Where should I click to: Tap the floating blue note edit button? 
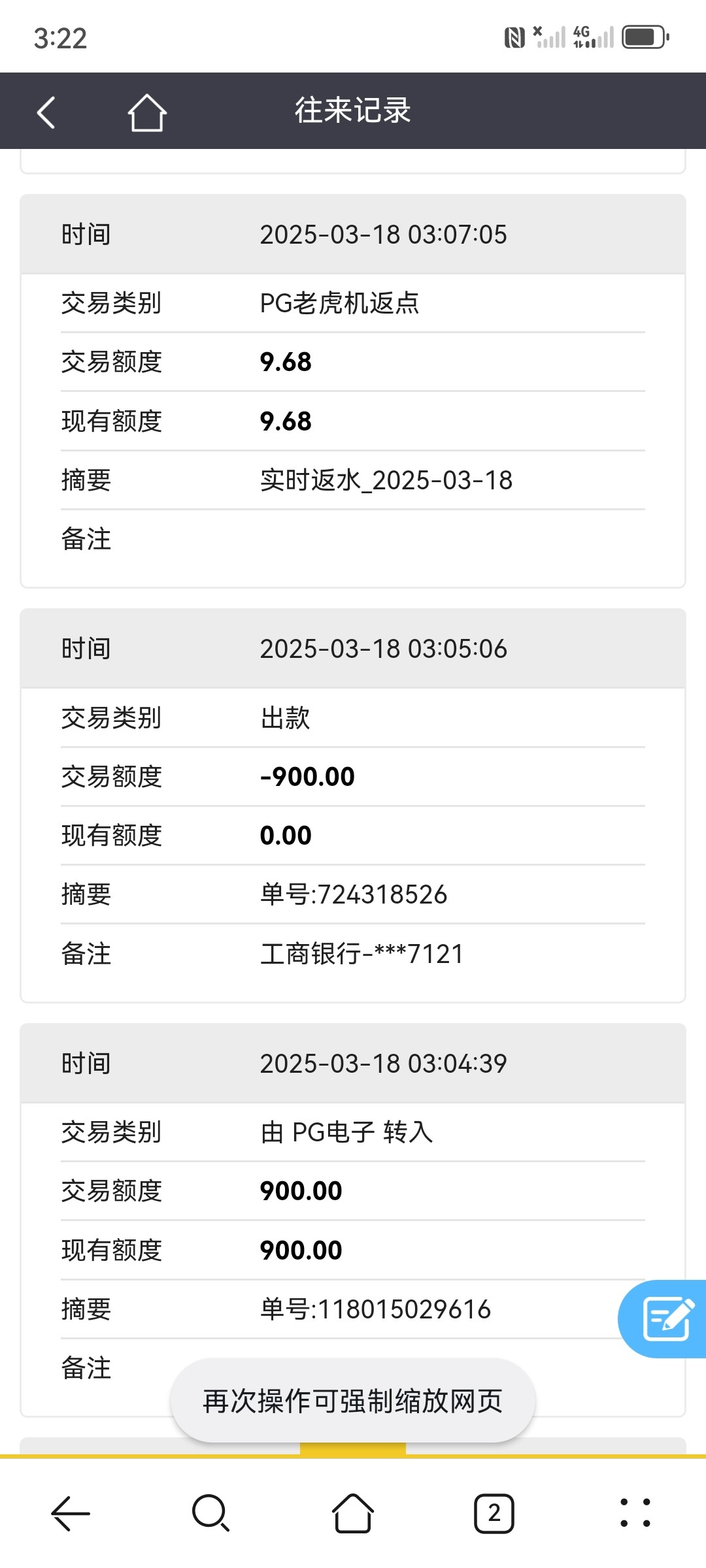[x=663, y=1318]
